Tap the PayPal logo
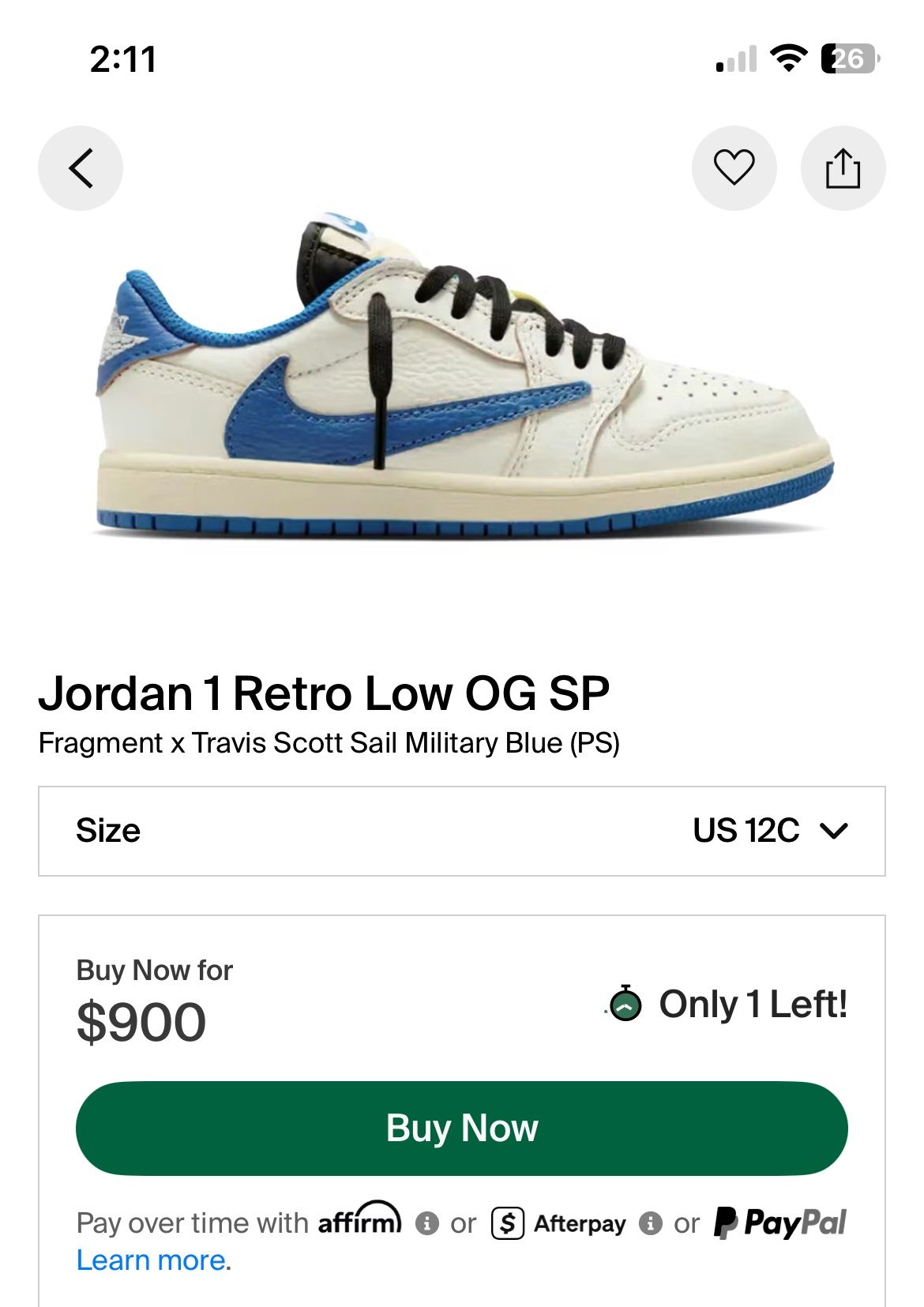924x1307 pixels. [x=780, y=1222]
